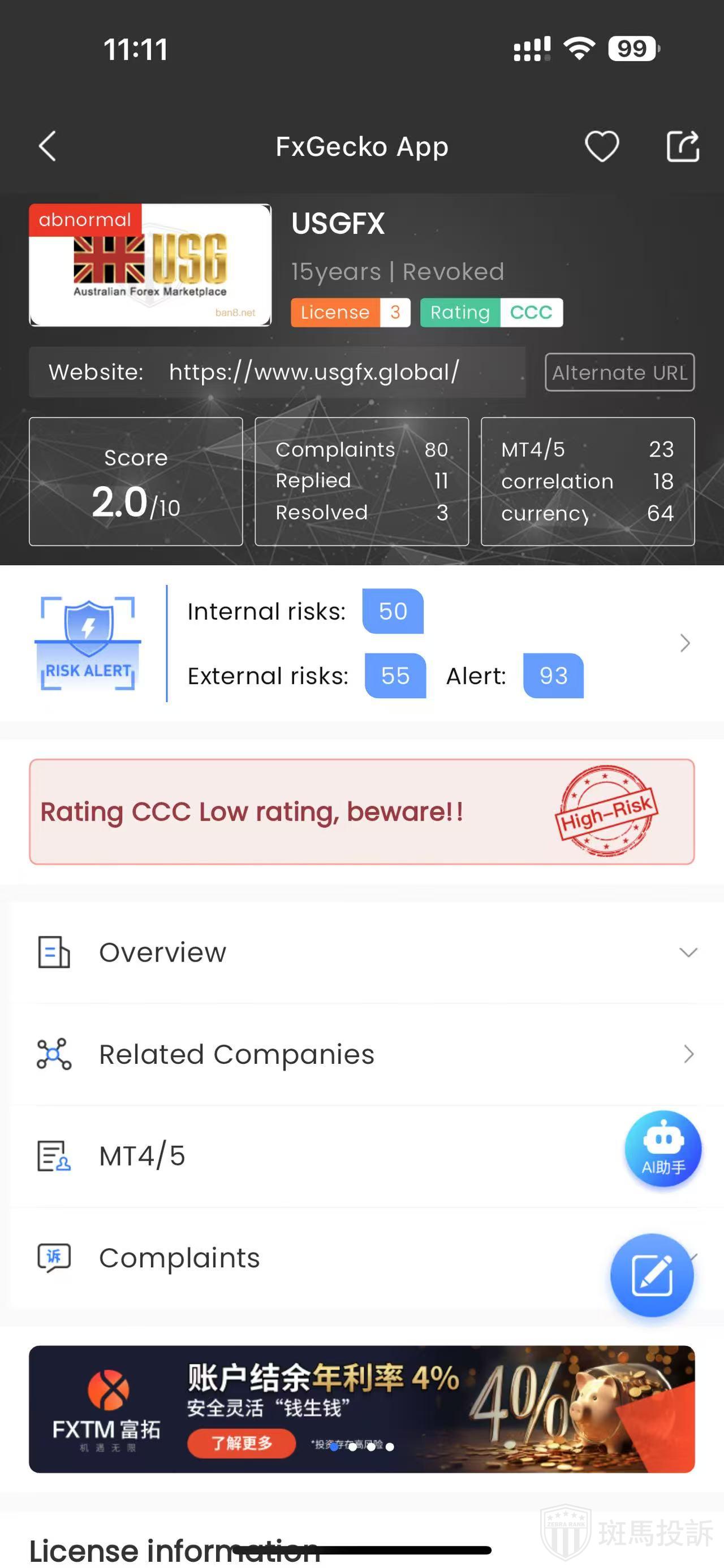Open the risk alert details row
Screen dimensions: 724x1568
684,643
